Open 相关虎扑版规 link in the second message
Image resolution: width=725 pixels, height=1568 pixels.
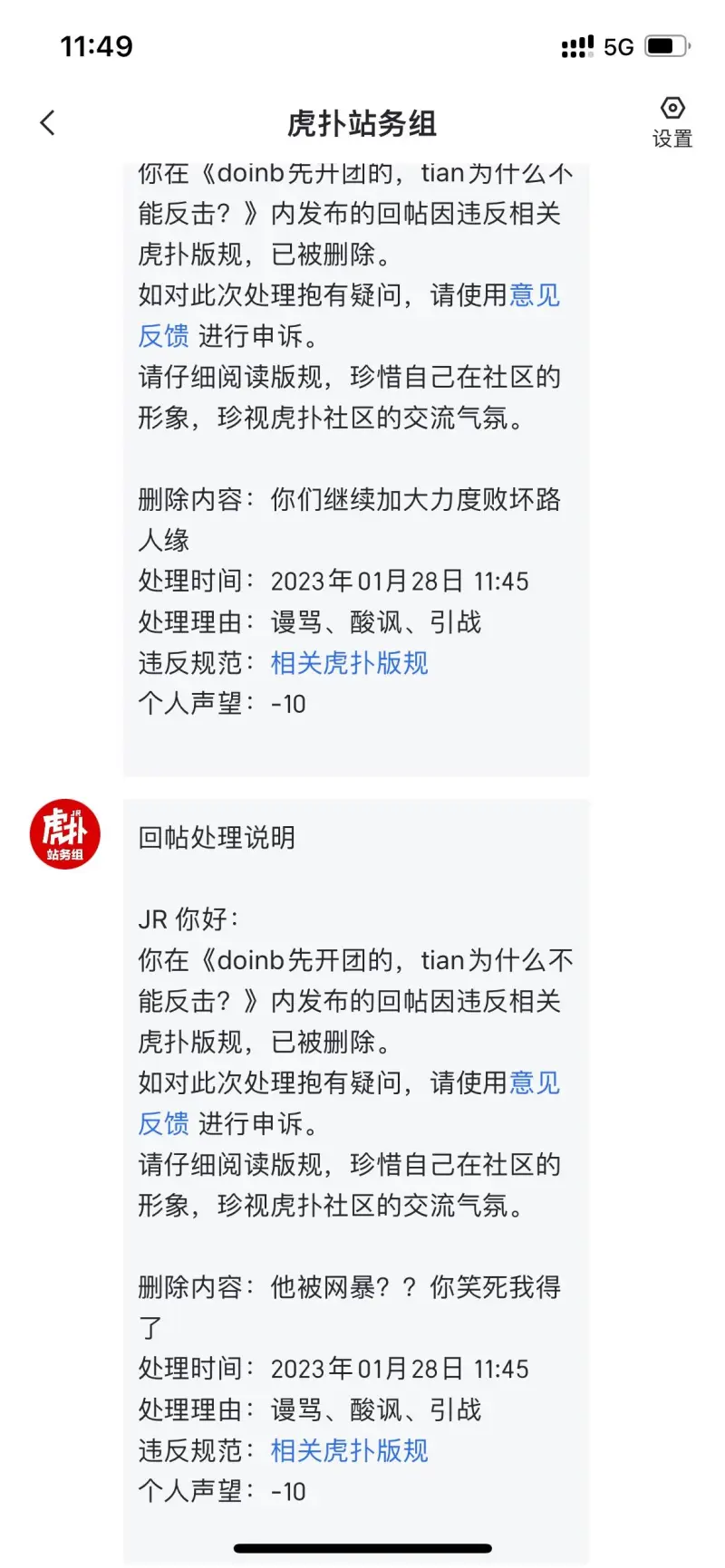pos(349,1450)
